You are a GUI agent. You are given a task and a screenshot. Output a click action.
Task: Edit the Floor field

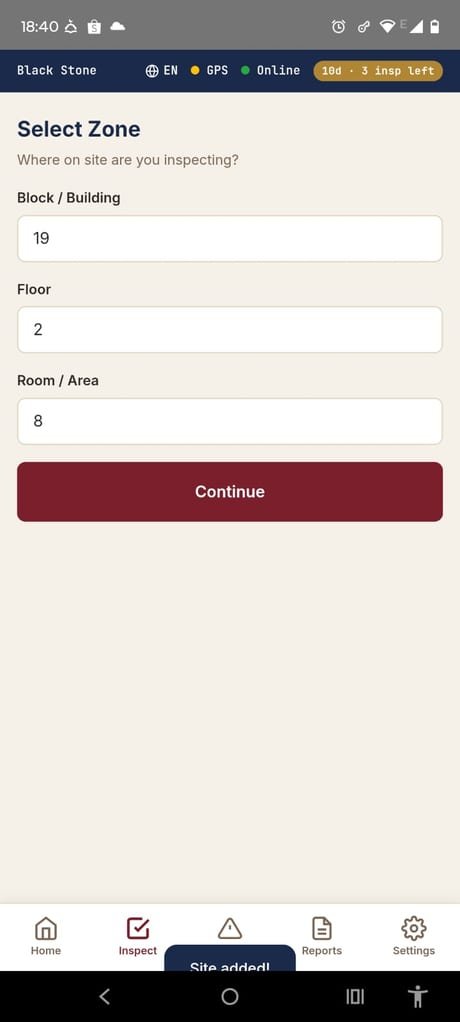229,330
